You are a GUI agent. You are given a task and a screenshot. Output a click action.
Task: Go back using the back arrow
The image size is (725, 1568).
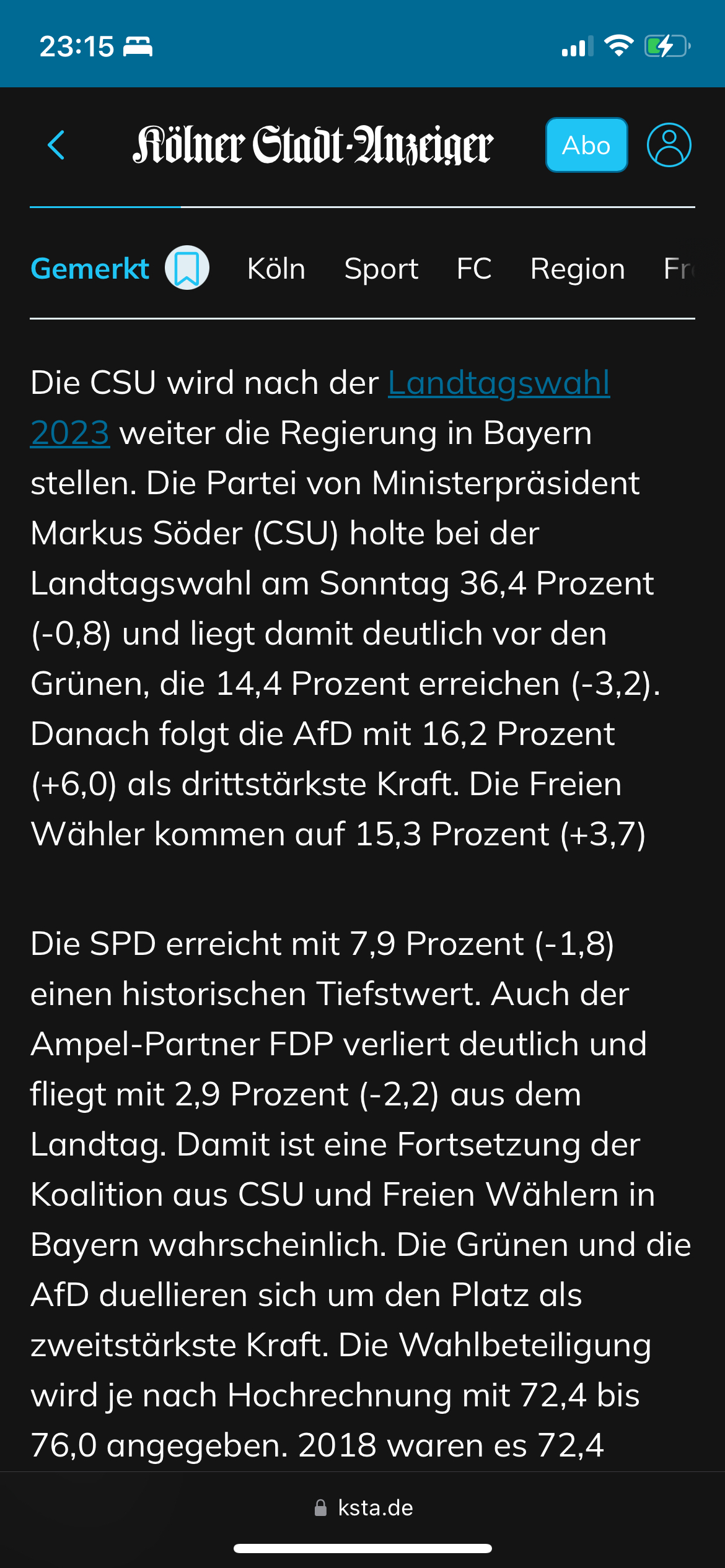[x=56, y=146]
